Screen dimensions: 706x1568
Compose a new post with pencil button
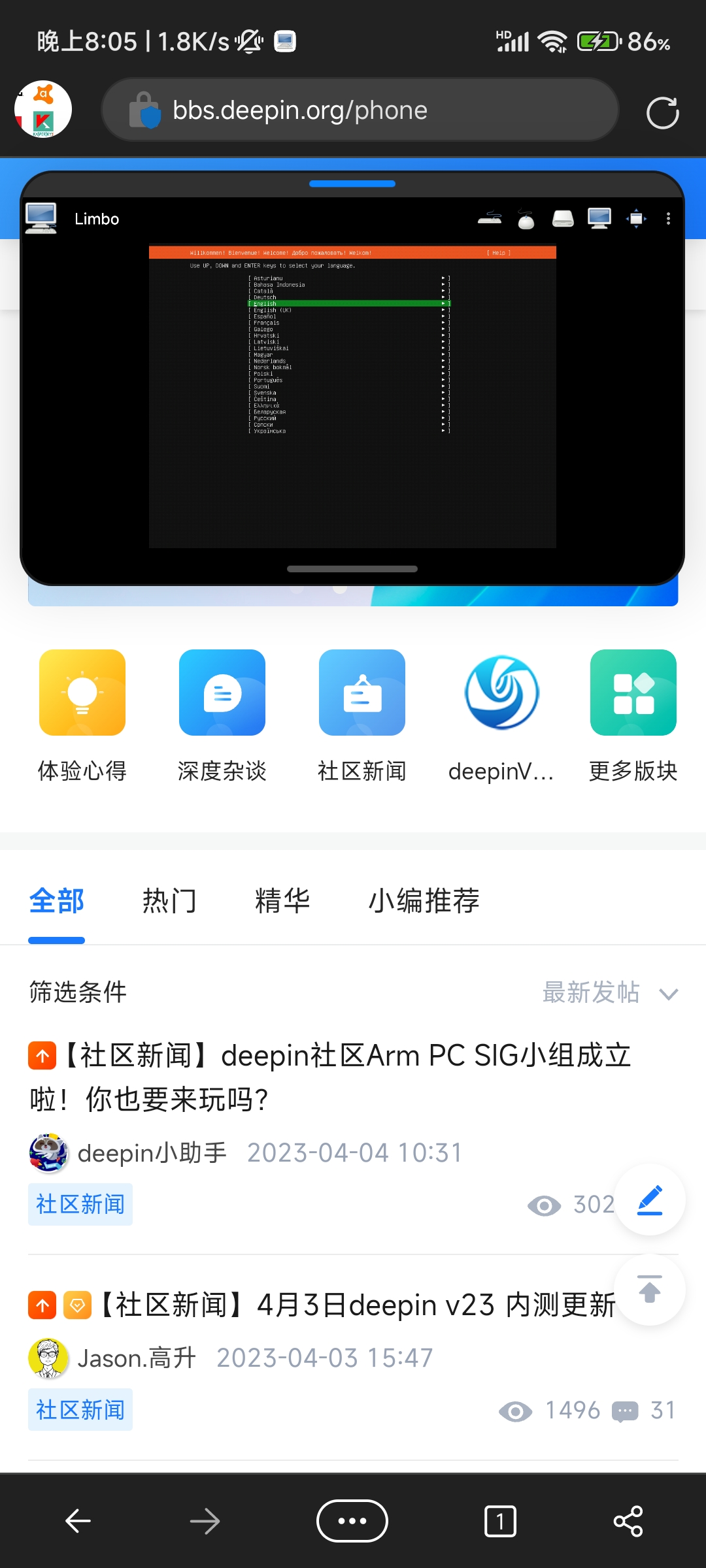[650, 1200]
